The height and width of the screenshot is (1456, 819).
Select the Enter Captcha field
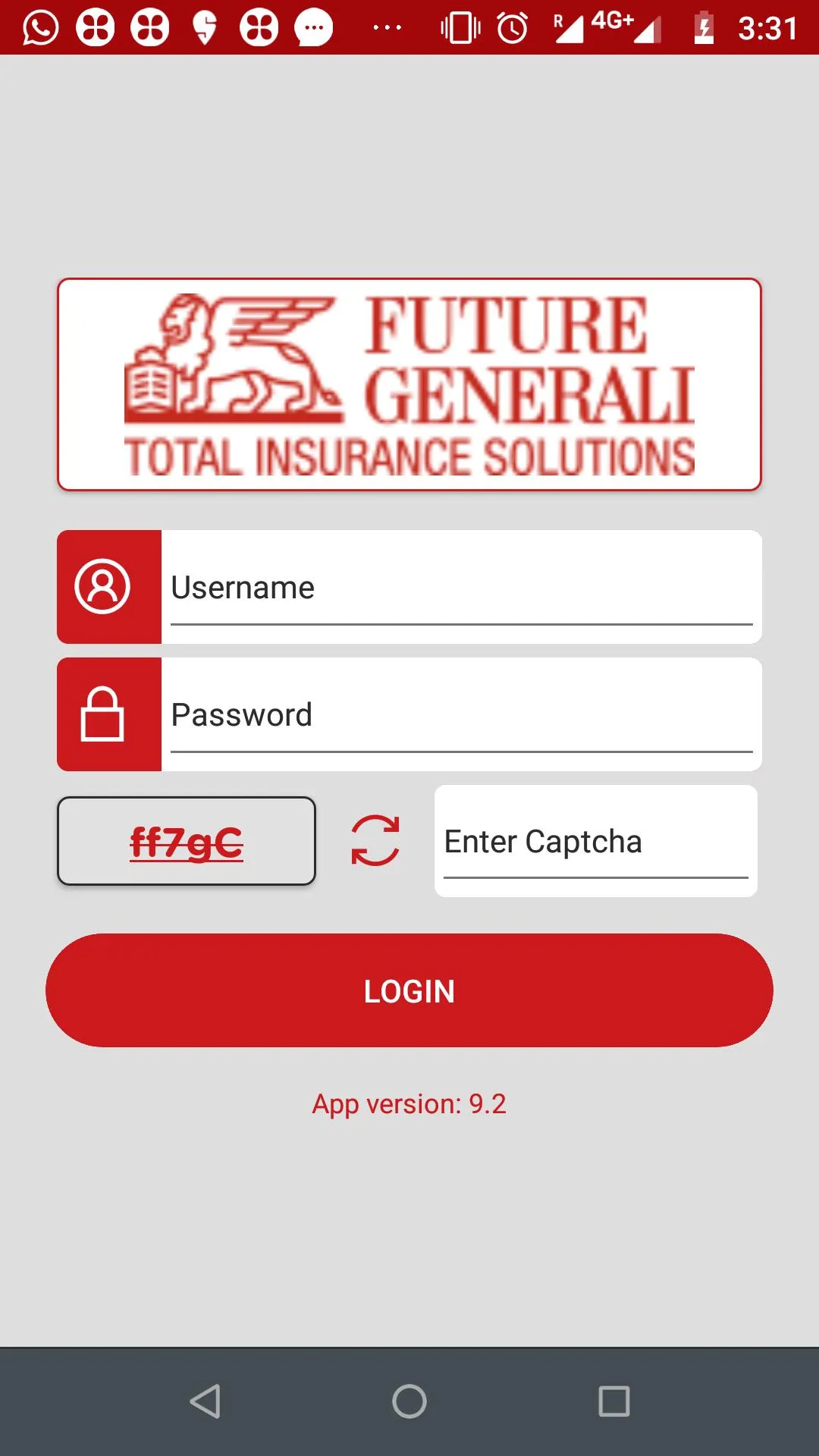click(x=595, y=842)
